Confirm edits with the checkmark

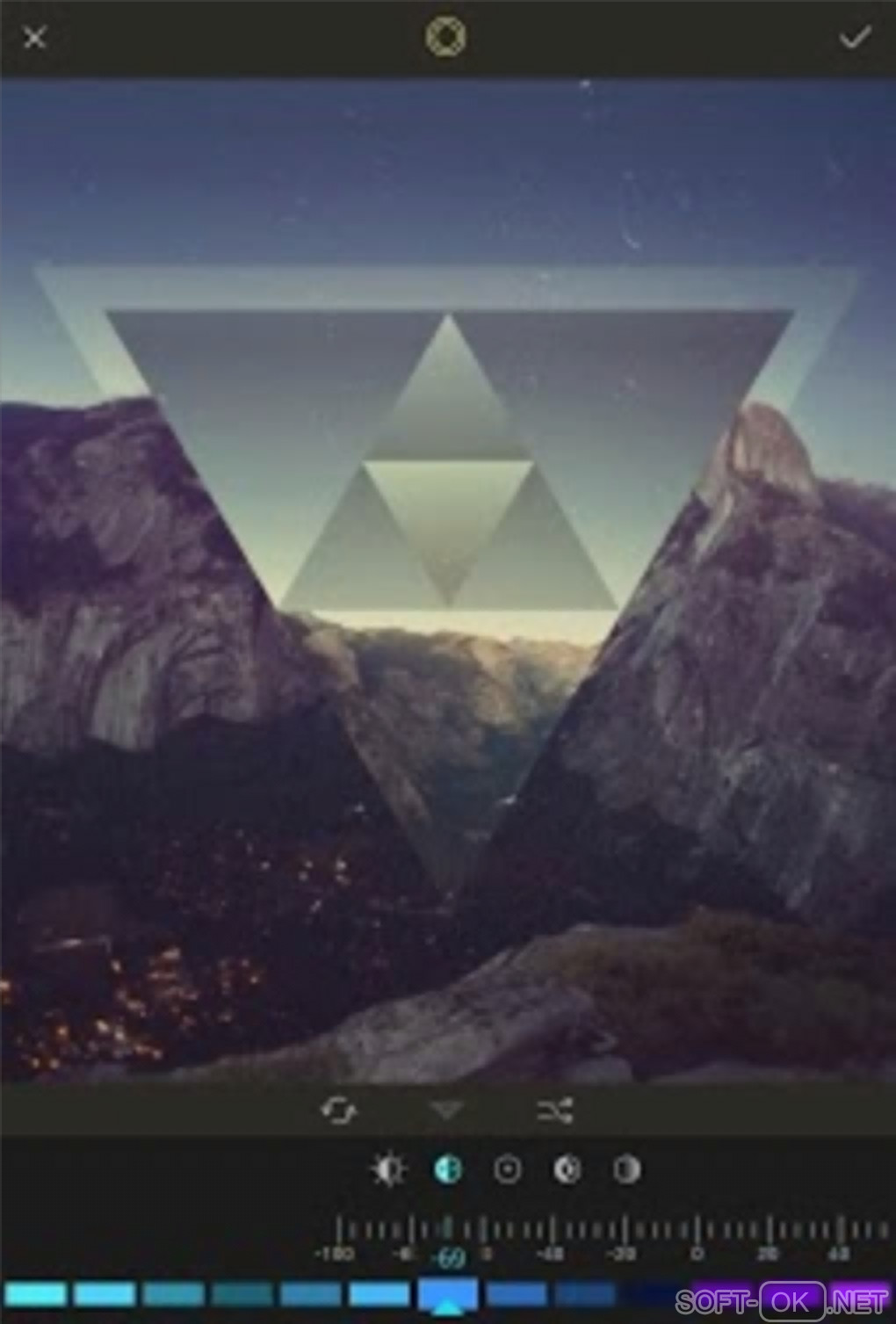[x=854, y=38]
